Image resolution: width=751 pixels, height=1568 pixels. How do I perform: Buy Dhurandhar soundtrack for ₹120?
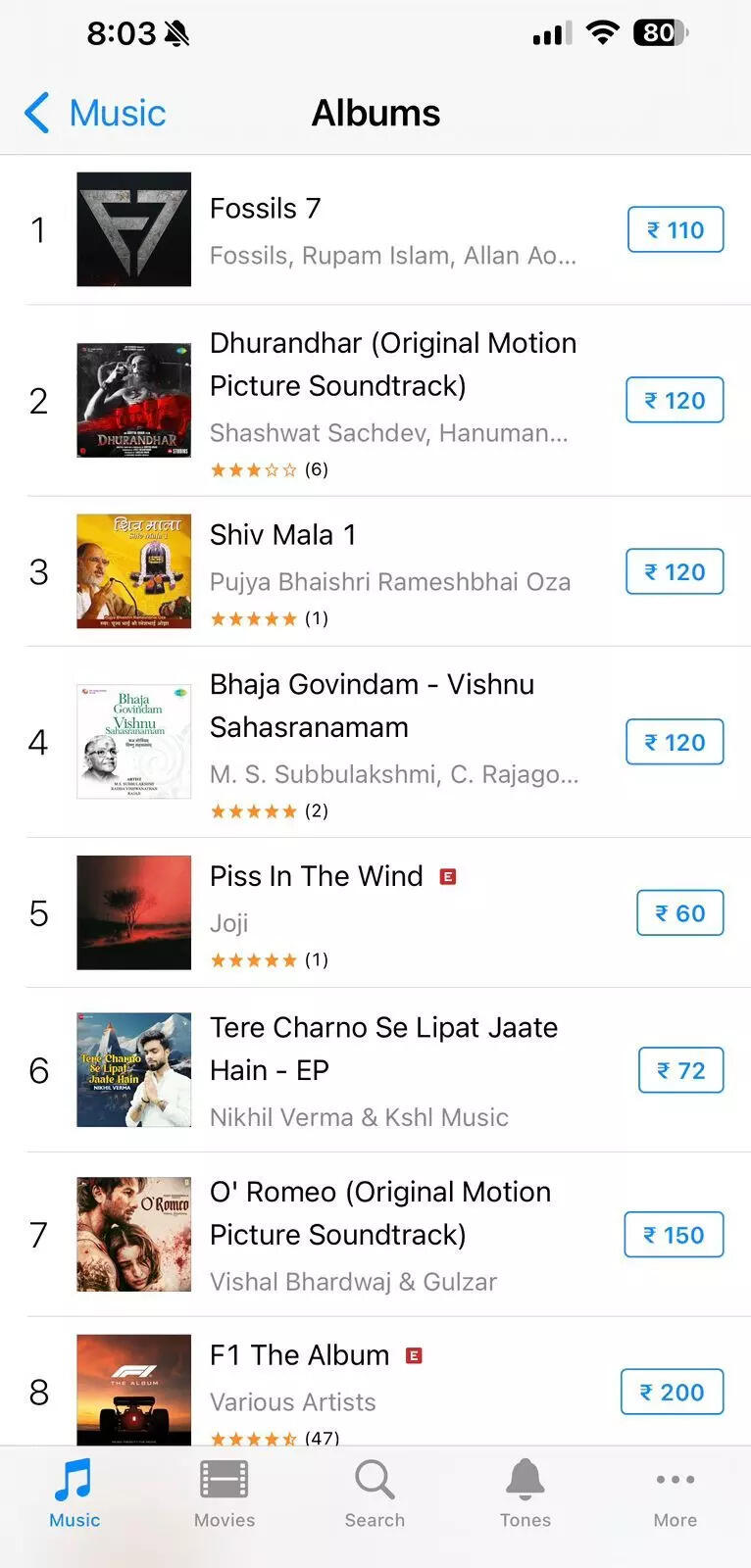[675, 401]
